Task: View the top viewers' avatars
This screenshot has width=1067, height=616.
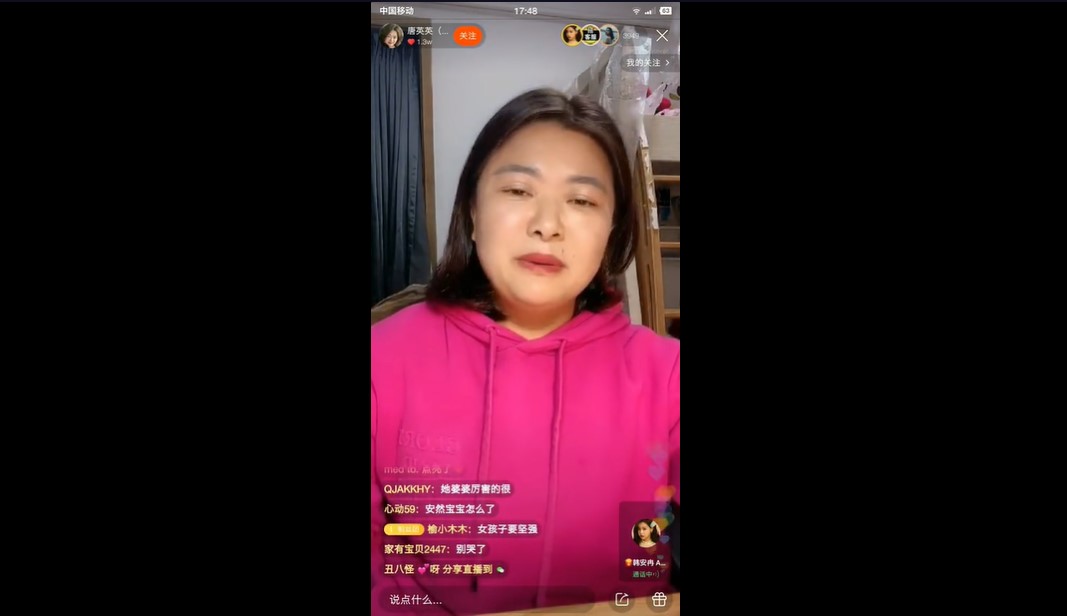Action: 590,35
